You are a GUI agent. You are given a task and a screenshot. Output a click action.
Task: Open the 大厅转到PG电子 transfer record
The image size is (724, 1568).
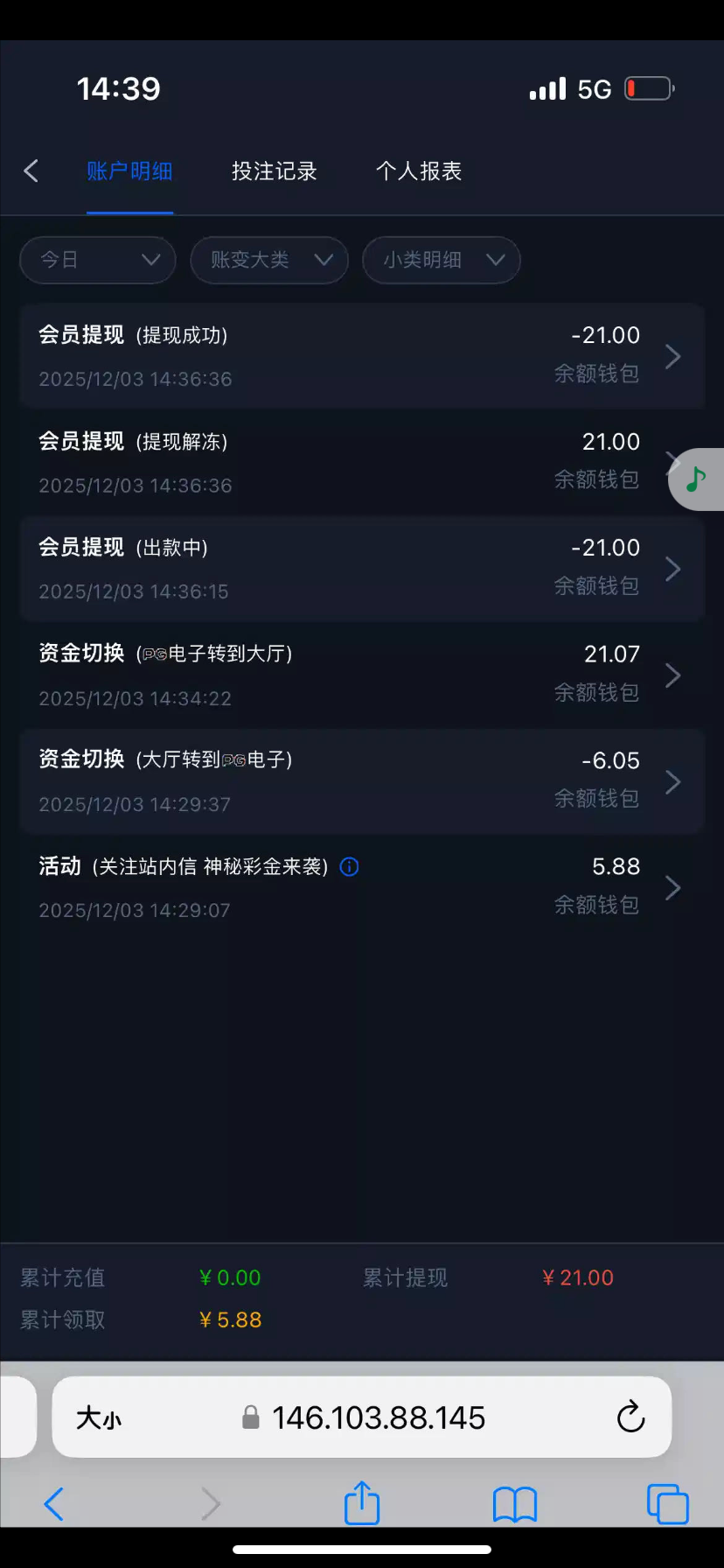362,781
